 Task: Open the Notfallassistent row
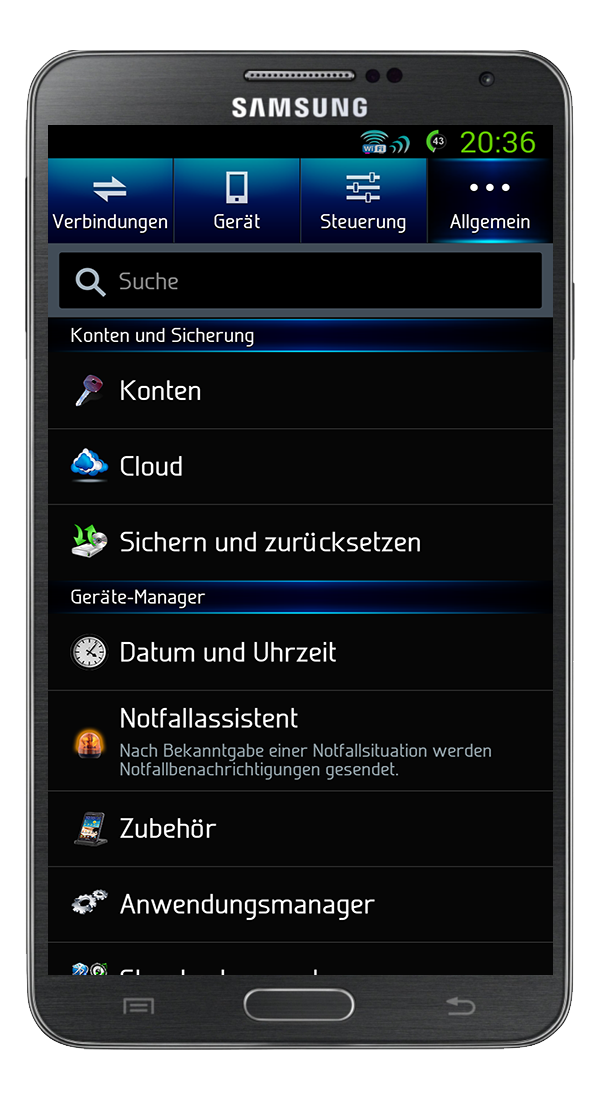[x=300, y=741]
